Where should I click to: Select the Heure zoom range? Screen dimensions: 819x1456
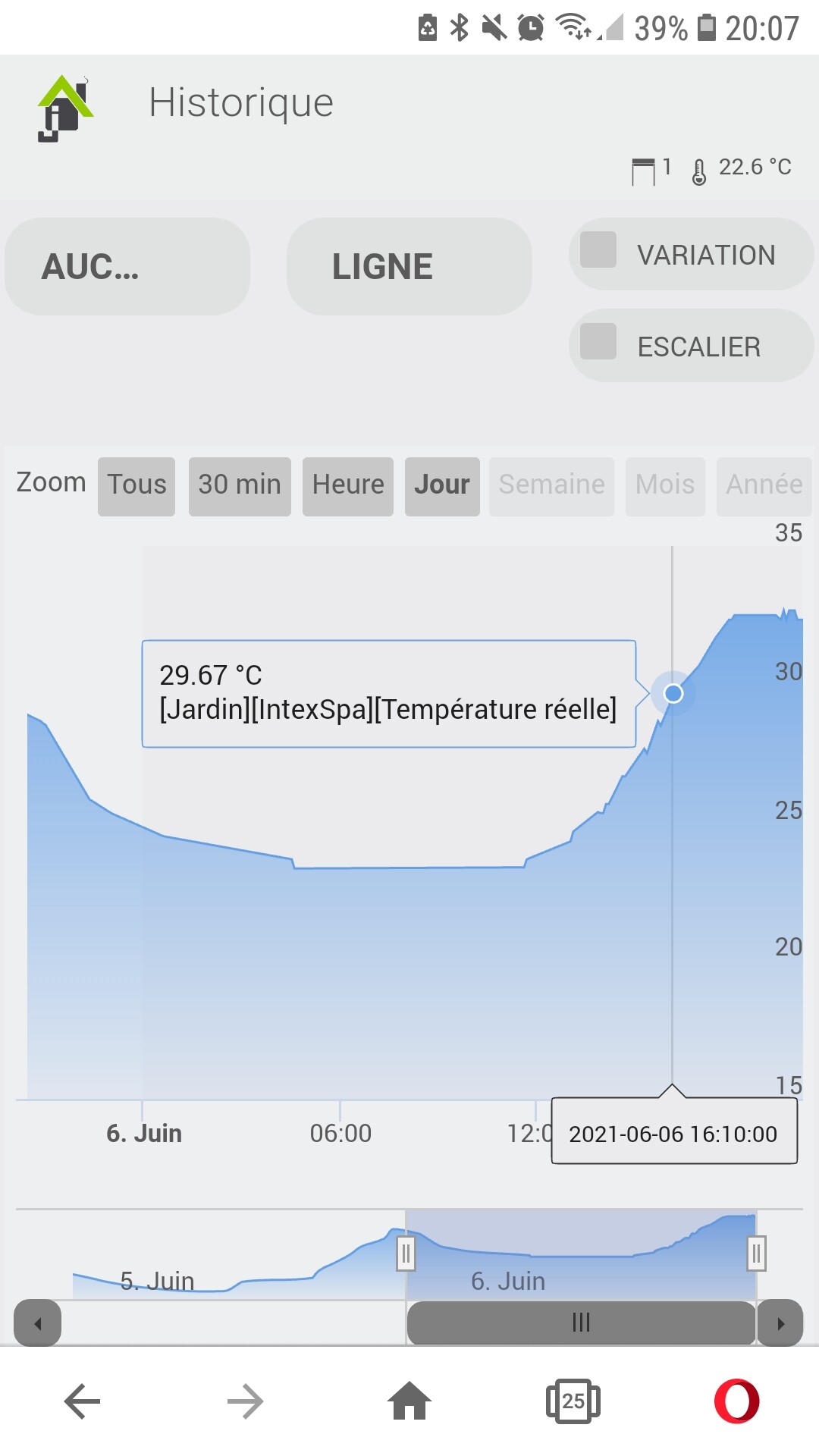[348, 486]
